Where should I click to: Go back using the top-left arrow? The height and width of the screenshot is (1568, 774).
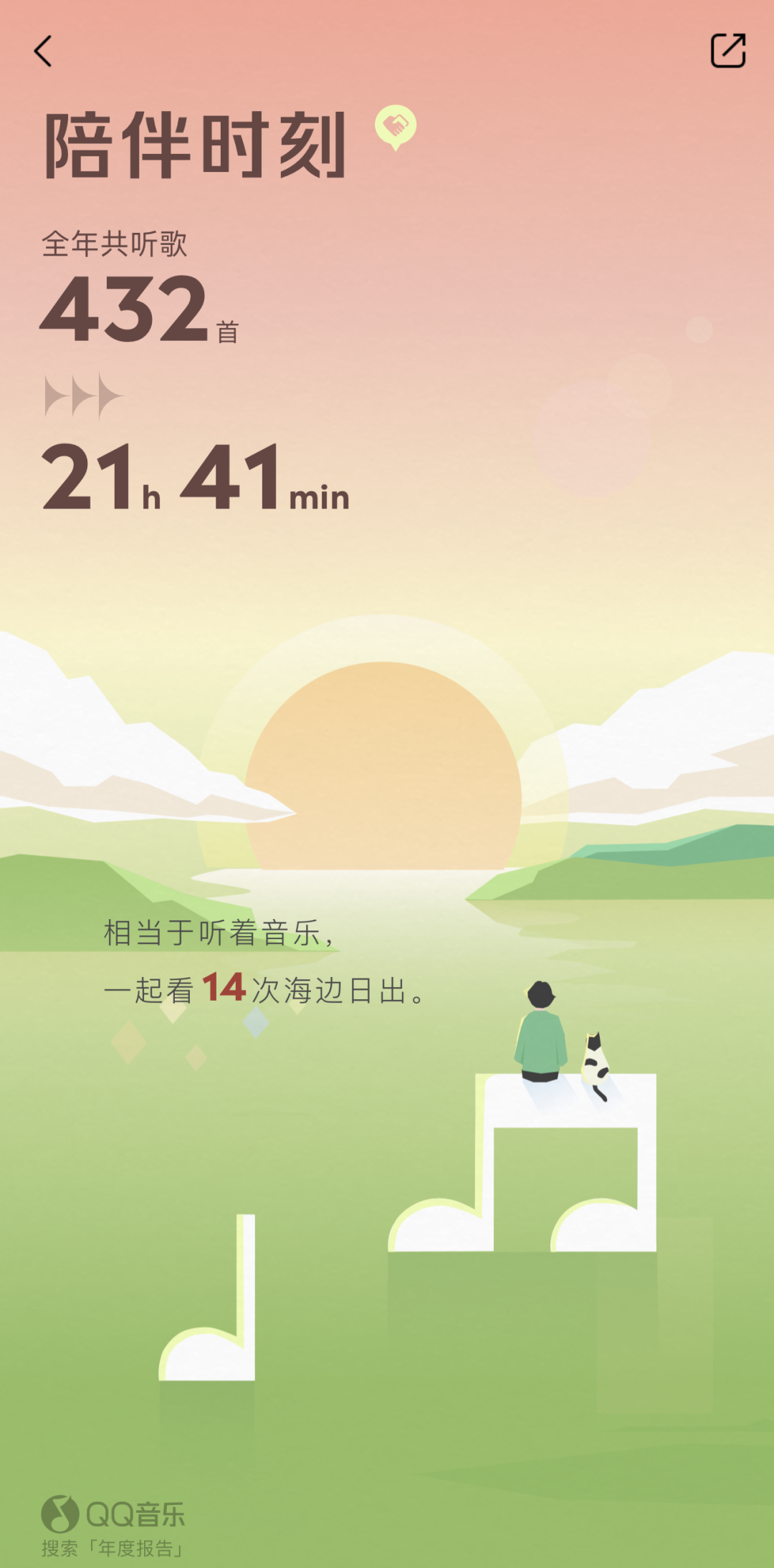(x=43, y=52)
